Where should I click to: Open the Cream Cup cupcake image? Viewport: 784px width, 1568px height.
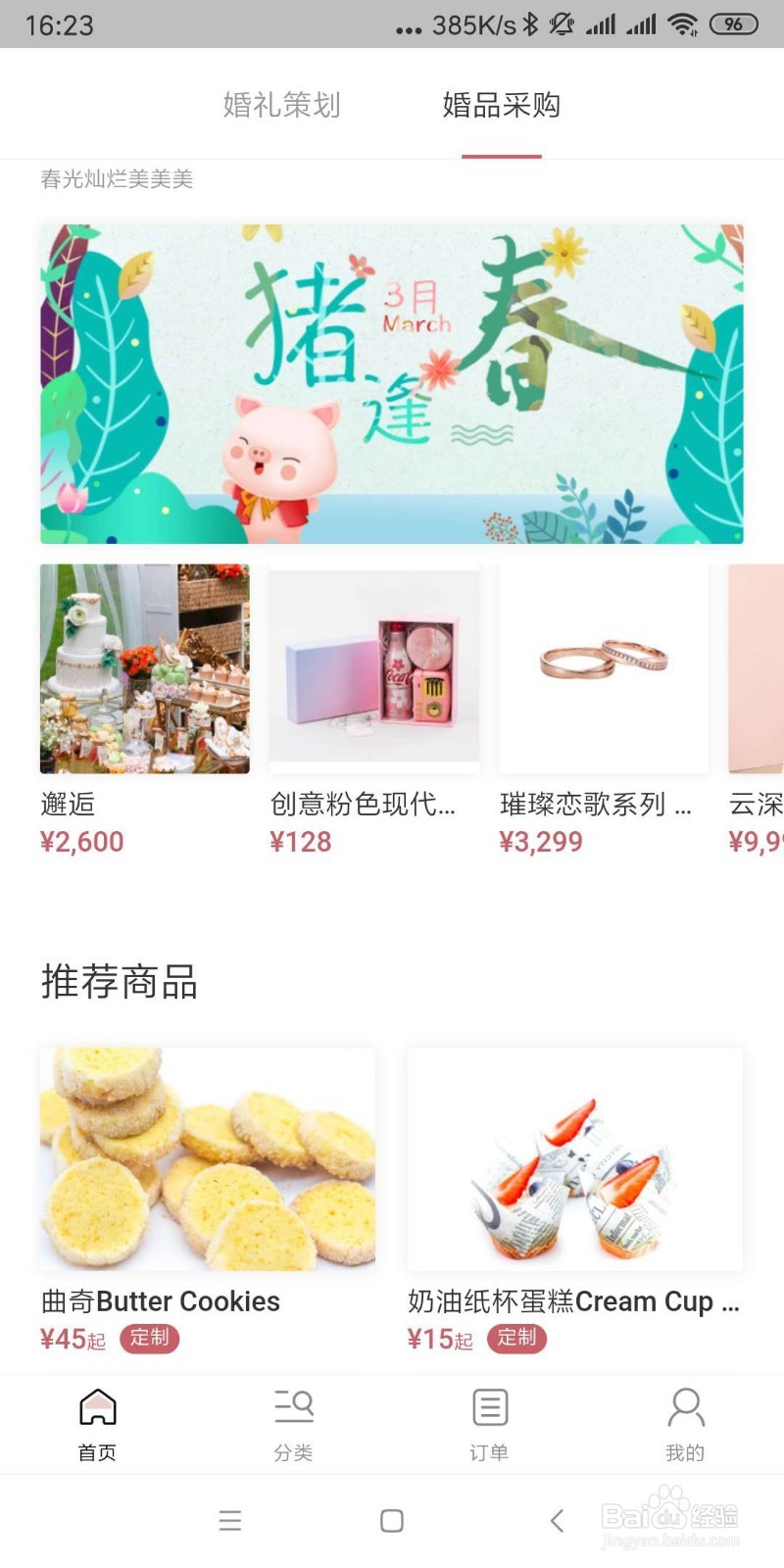(572, 1158)
